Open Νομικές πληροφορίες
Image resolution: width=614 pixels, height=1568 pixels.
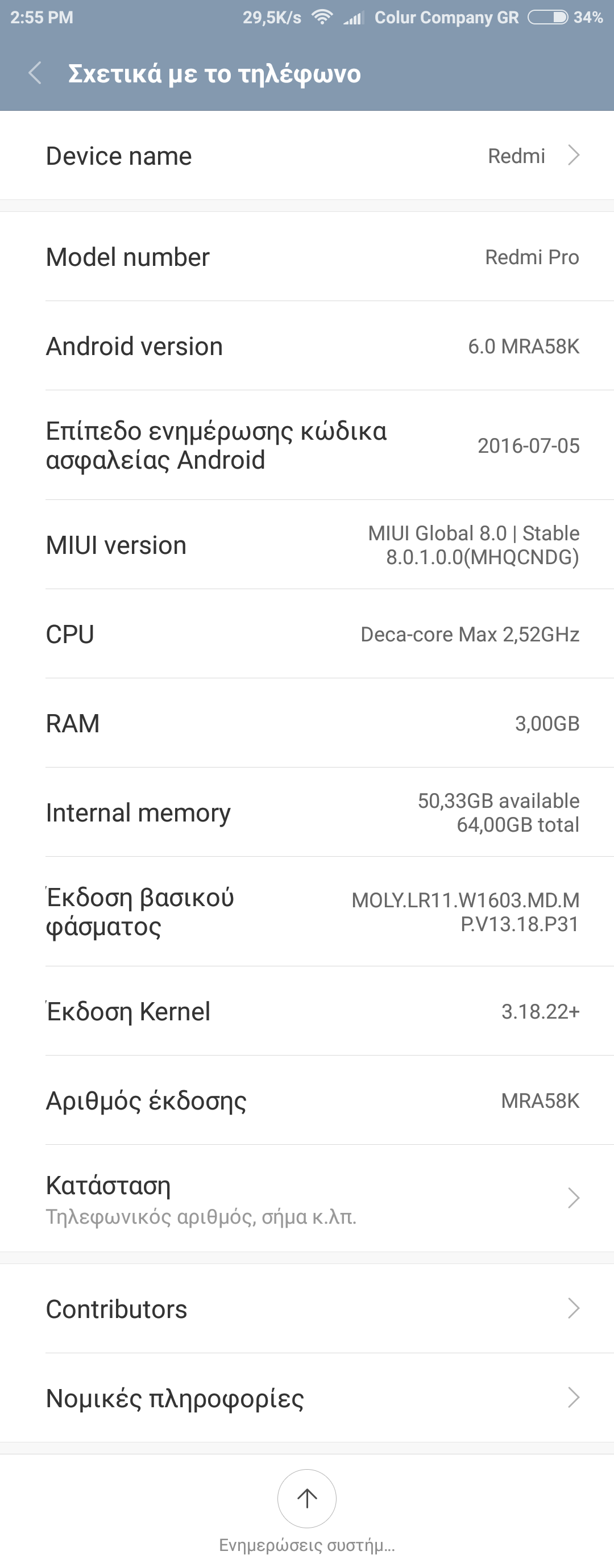pyautogui.click(x=307, y=1398)
